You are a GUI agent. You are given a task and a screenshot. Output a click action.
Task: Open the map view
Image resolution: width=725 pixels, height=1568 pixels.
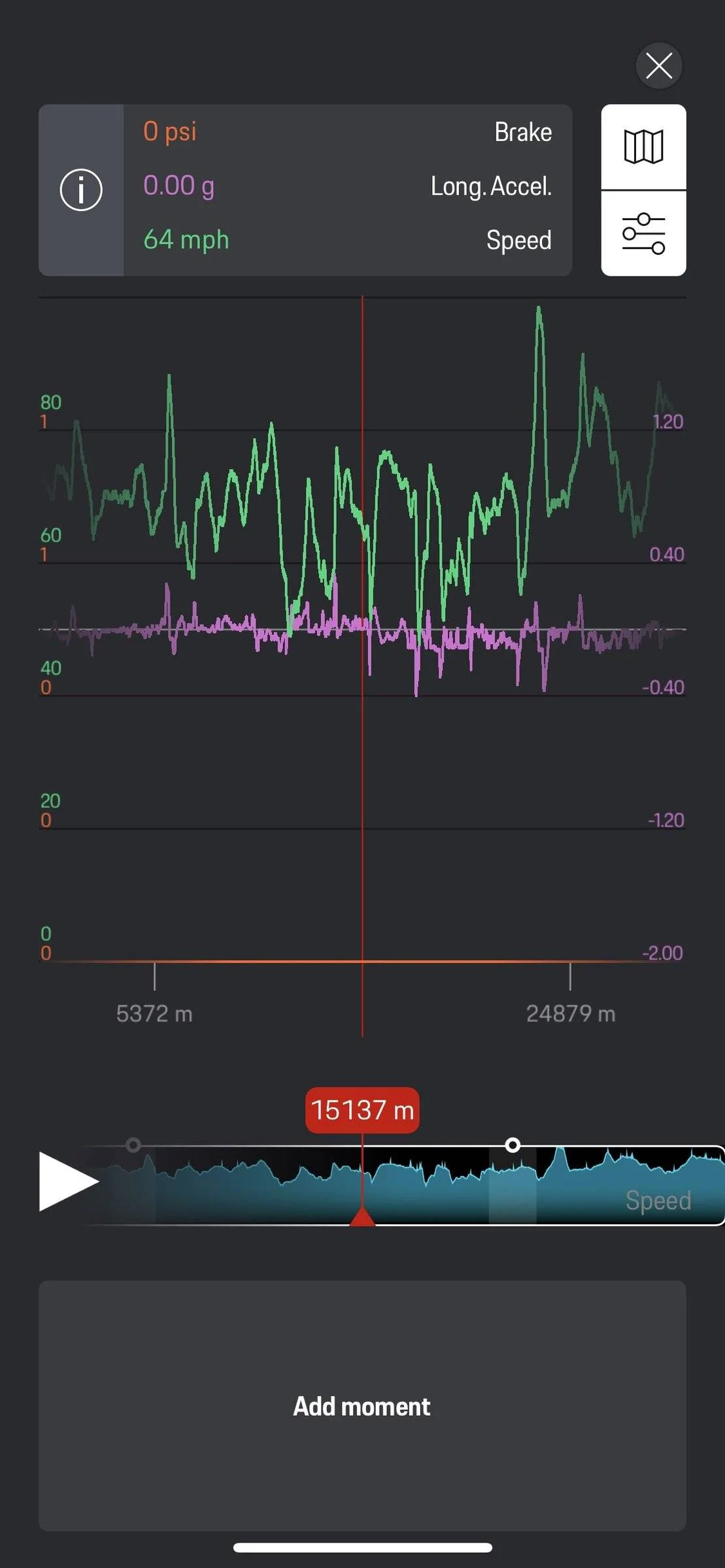tap(644, 147)
